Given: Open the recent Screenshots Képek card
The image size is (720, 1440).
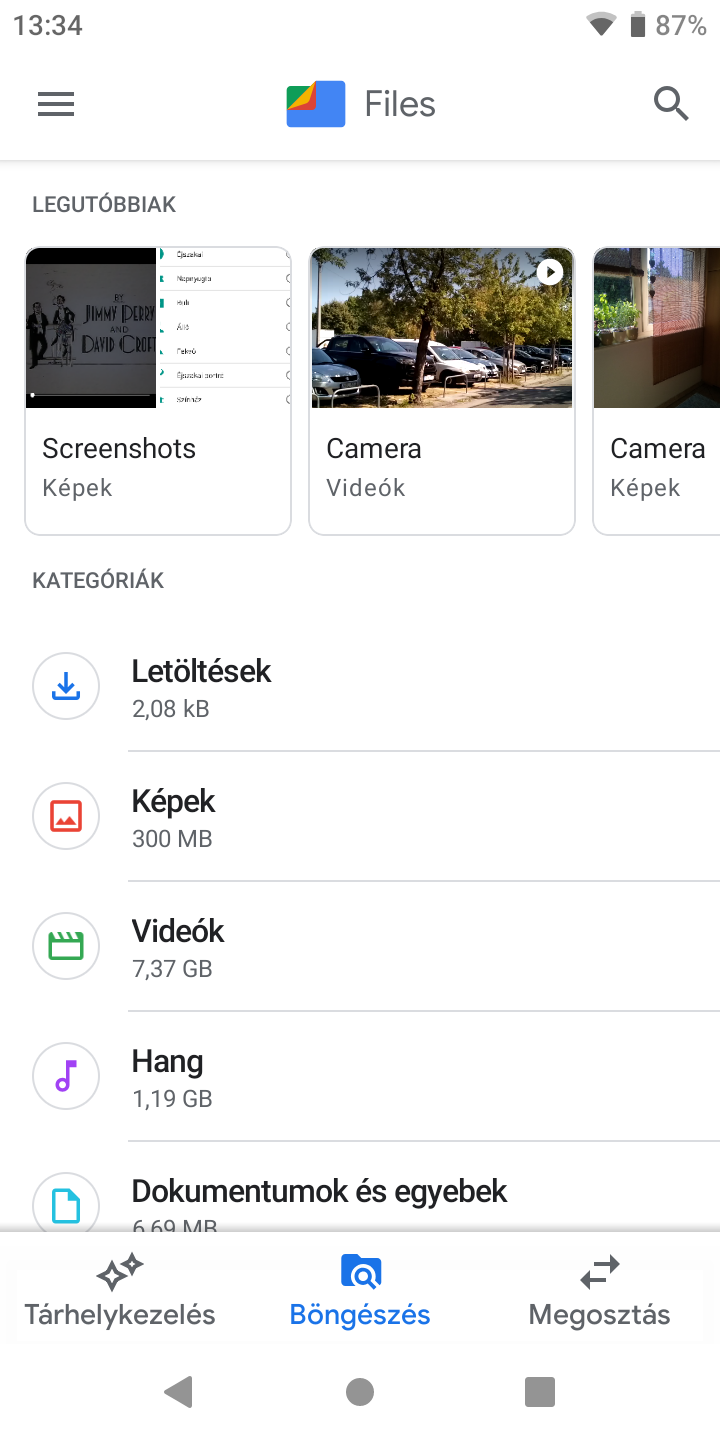Looking at the screenshot, I should 158,391.
